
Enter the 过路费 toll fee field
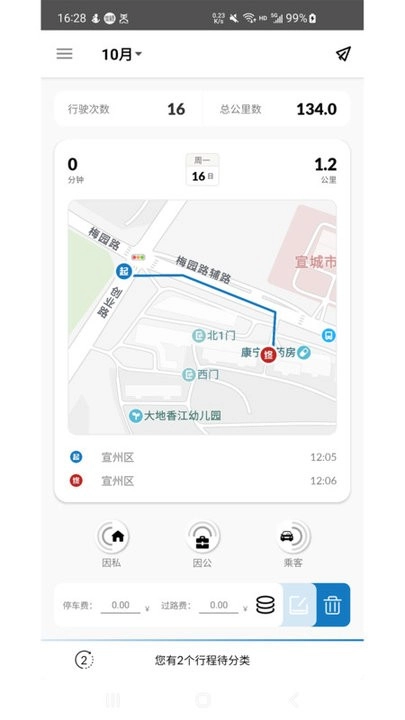pos(219,606)
